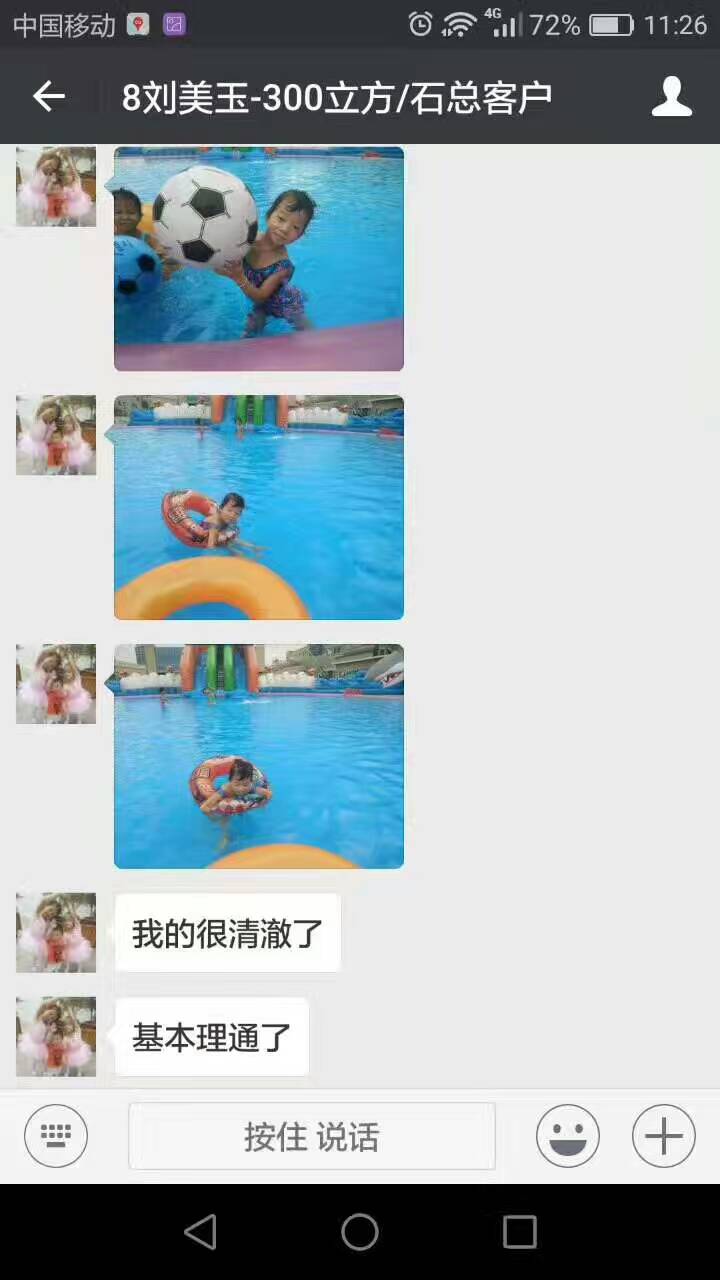Screen dimensions: 720x1280
Task: Open the photo with the shark inflatable
Action: coord(258,756)
